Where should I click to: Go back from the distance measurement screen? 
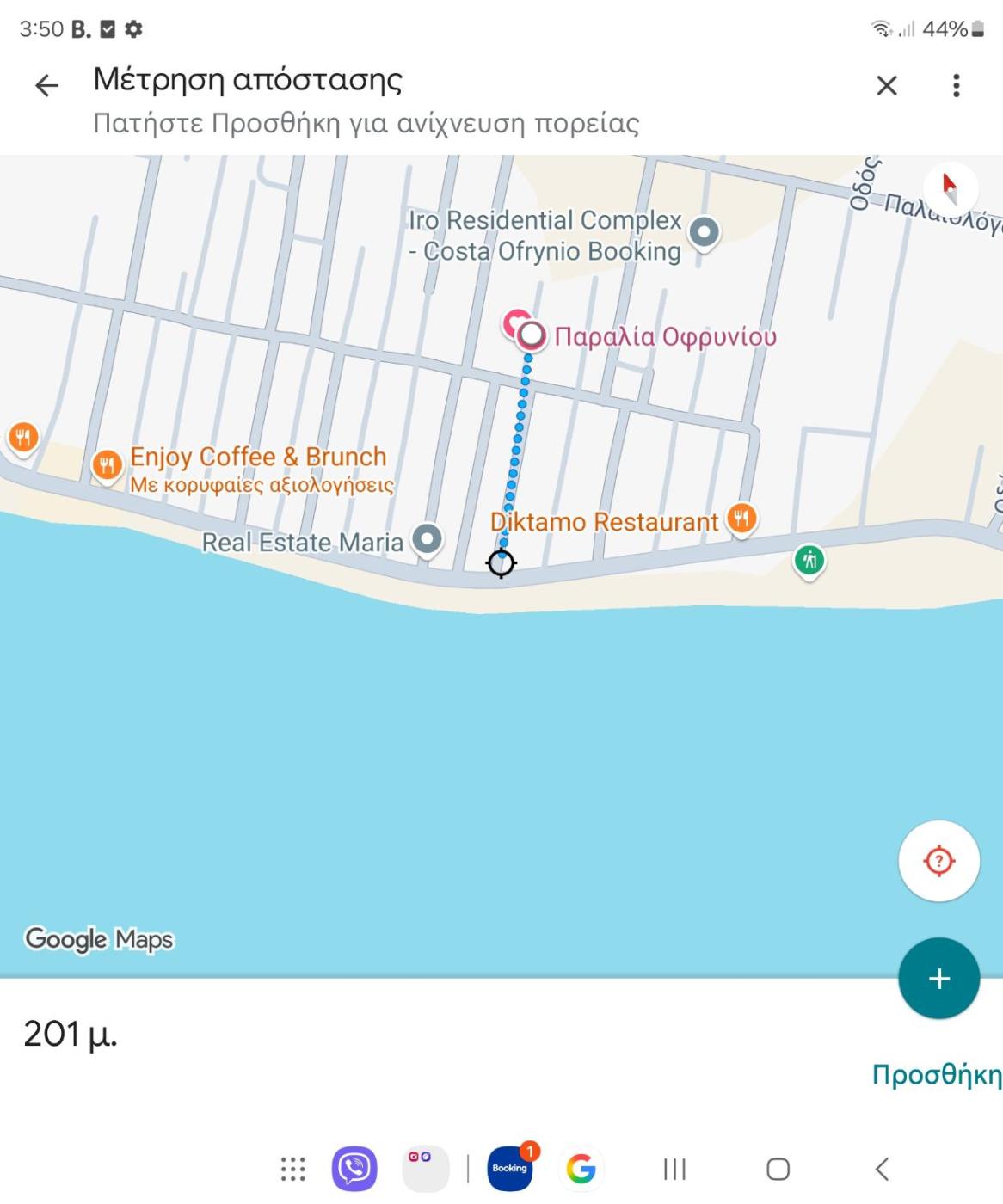[x=46, y=85]
